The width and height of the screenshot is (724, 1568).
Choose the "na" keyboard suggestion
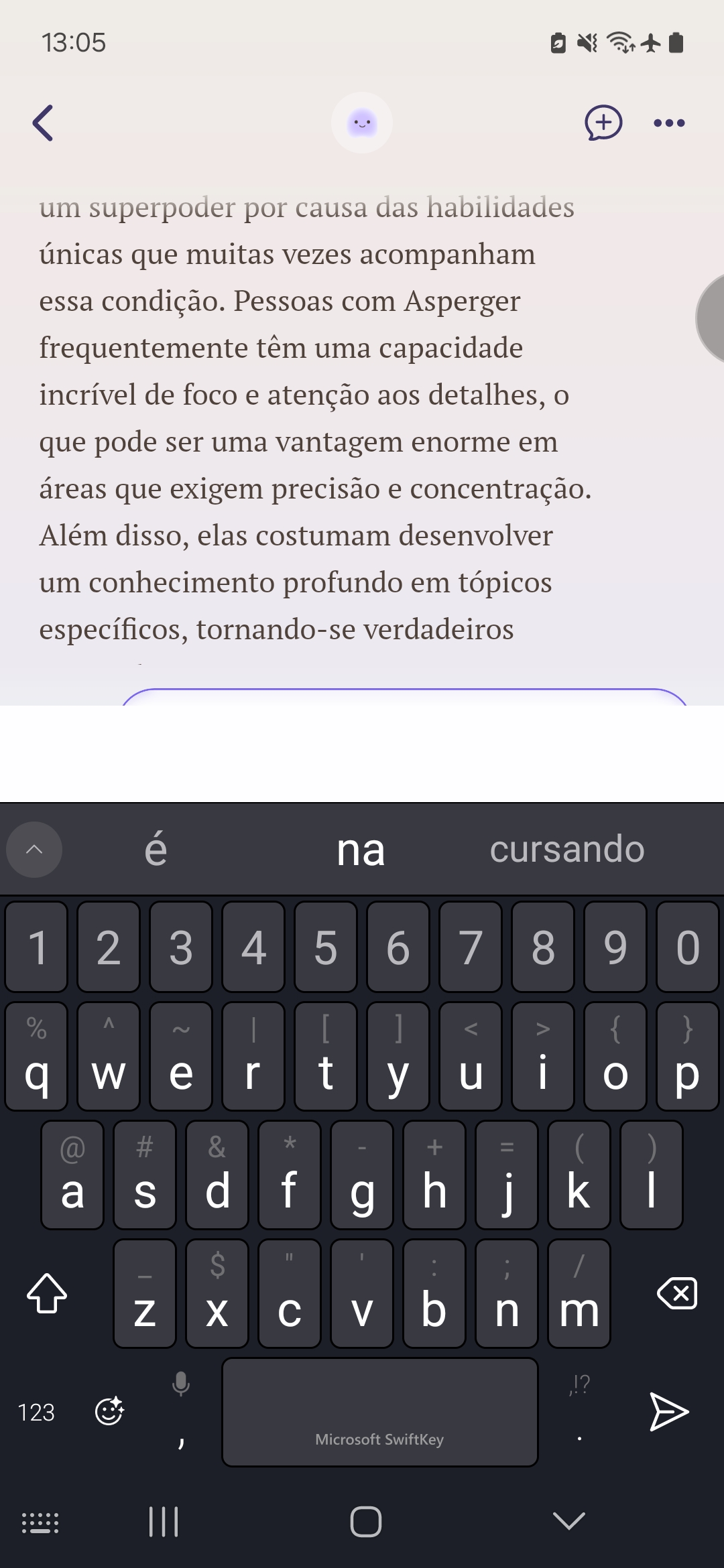pos(361,850)
